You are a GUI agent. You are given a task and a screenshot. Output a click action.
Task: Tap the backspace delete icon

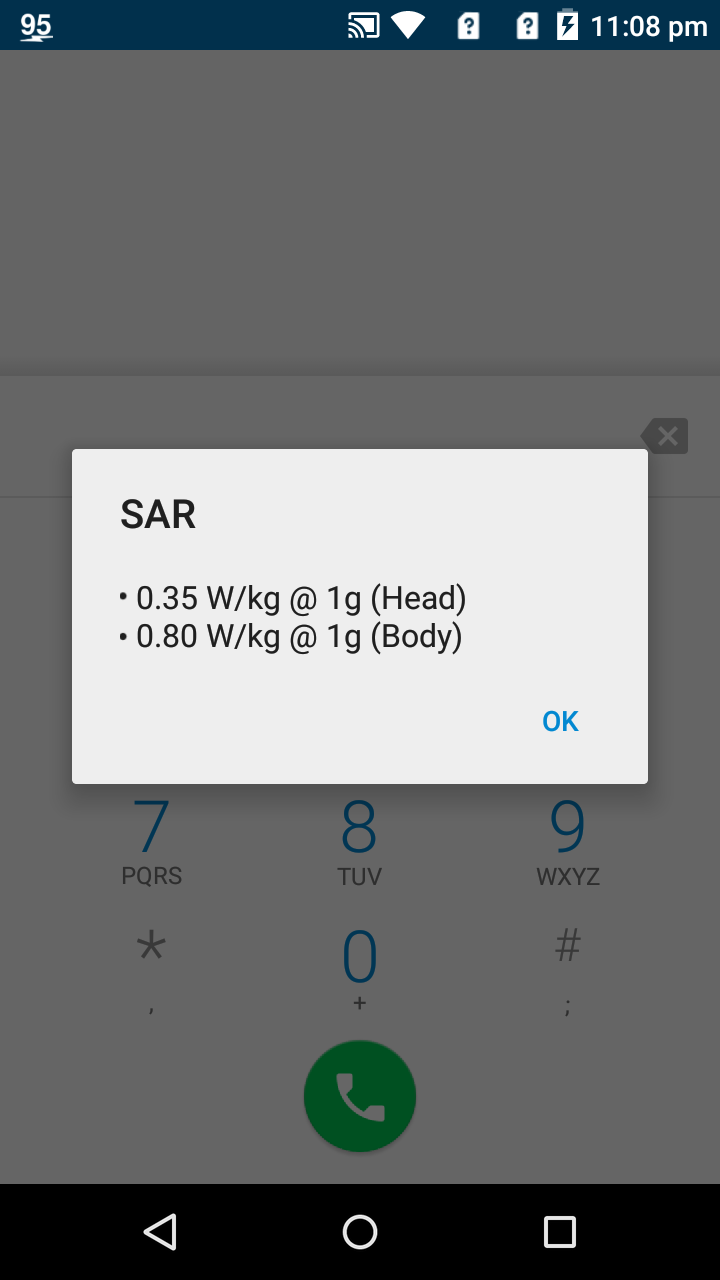click(x=664, y=435)
